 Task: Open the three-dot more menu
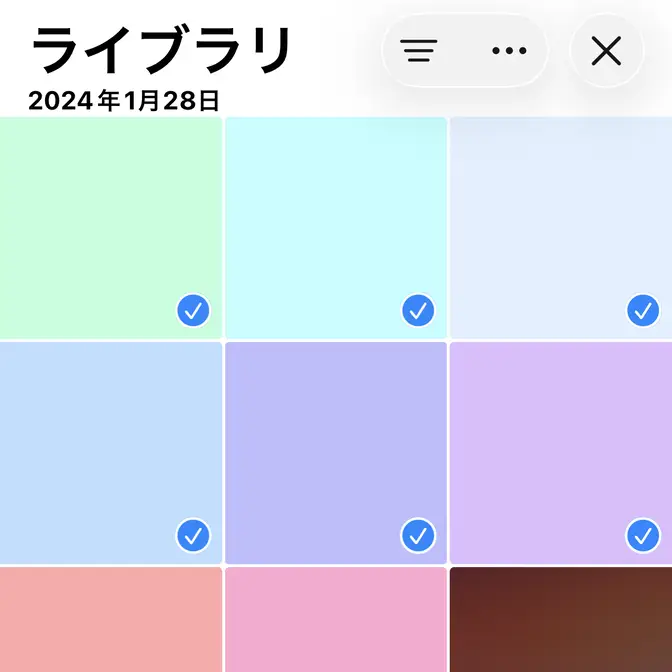pyautogui.click(x=509, y=51)
